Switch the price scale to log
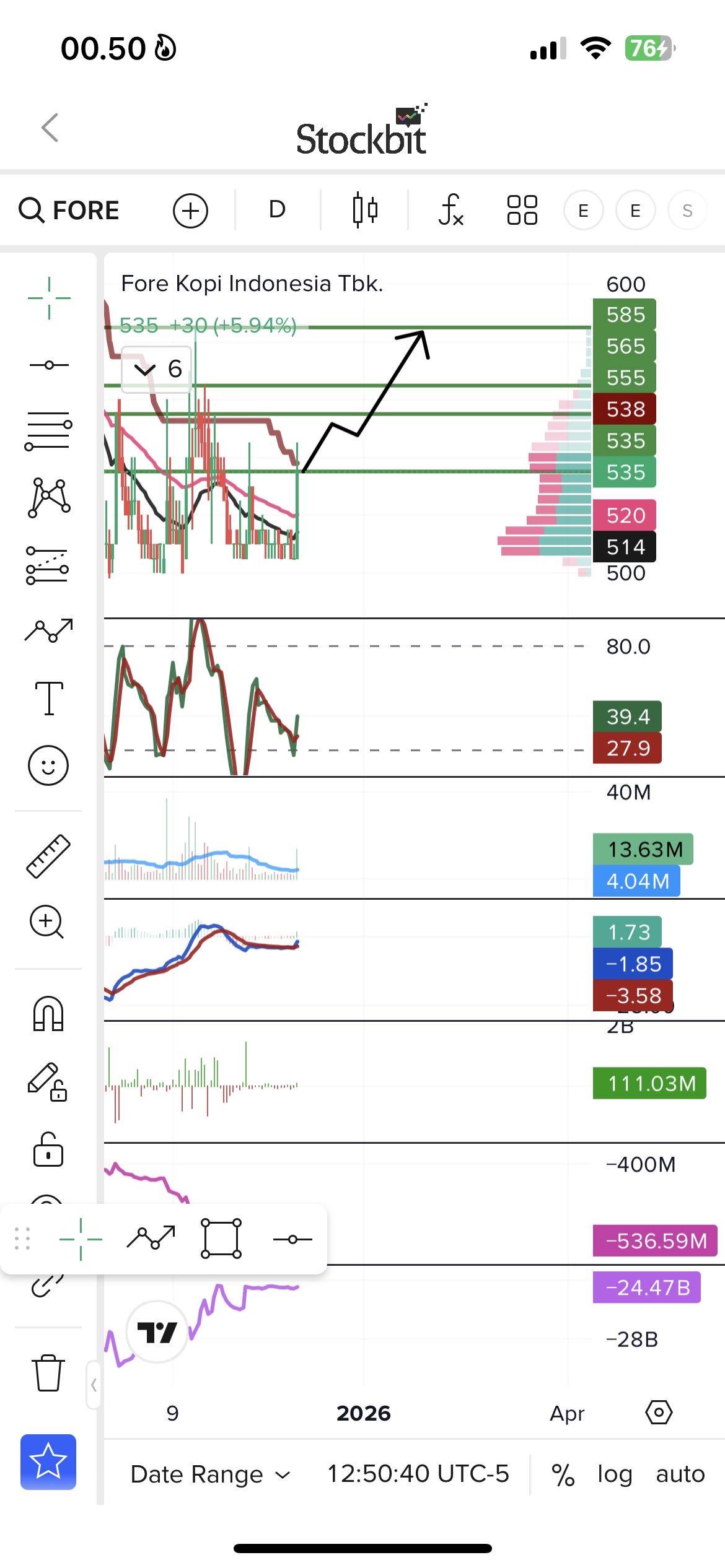Screen dimensions: 725x1568 (x=614, y=1474)
